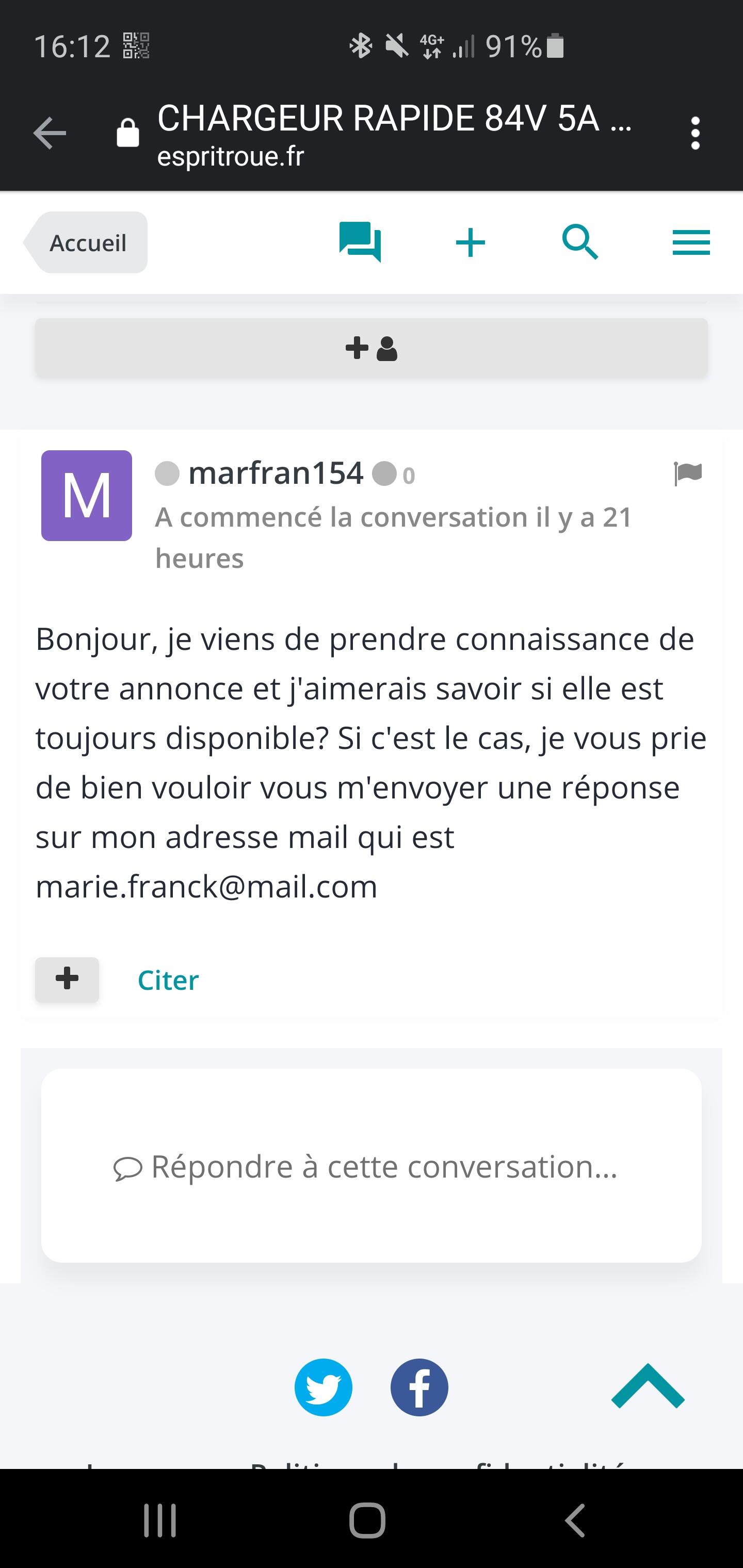Image resolution: width=743 pixels, height=1568 pixels.
Task: Open the Twitter link
Action: (x=324, y=1387)
